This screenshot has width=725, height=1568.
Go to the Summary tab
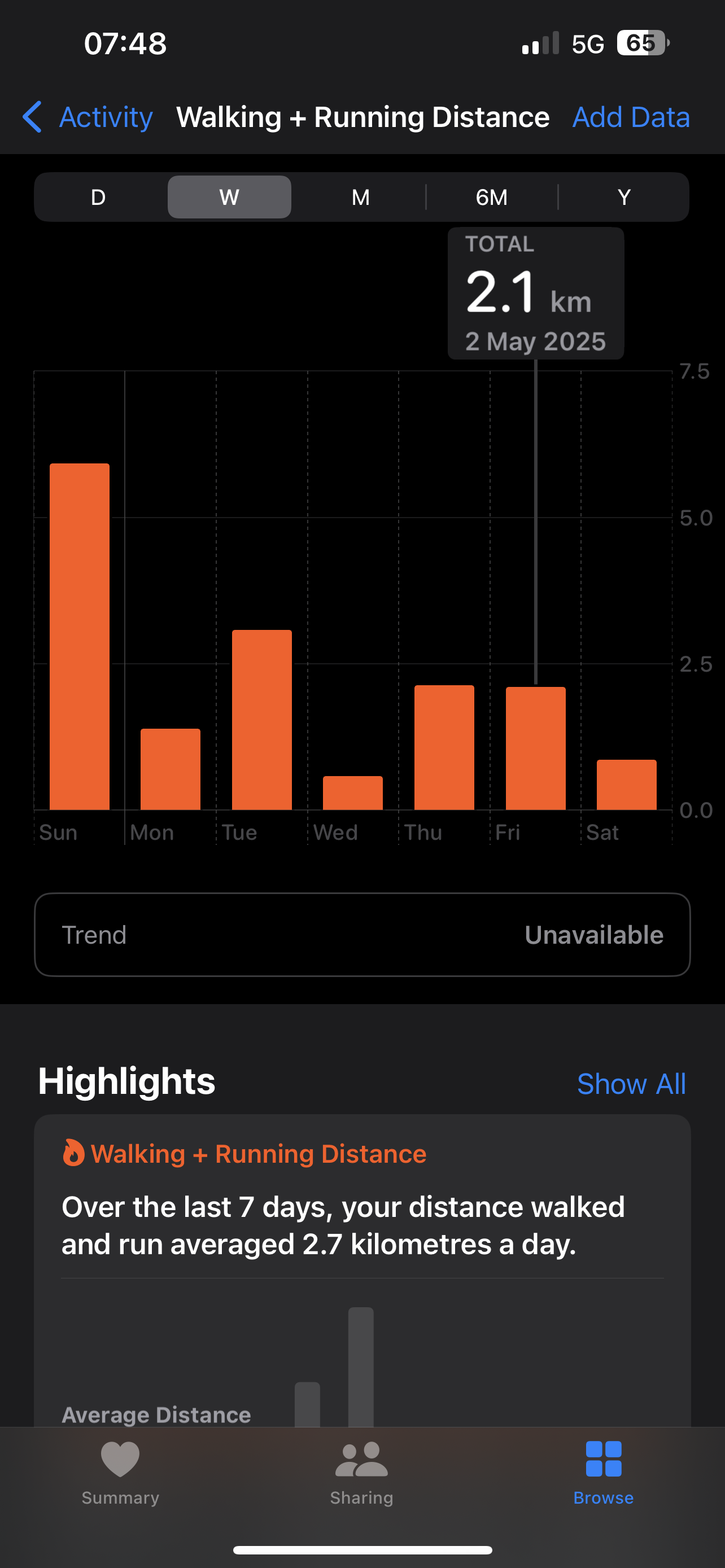(x=120, y=1474)
